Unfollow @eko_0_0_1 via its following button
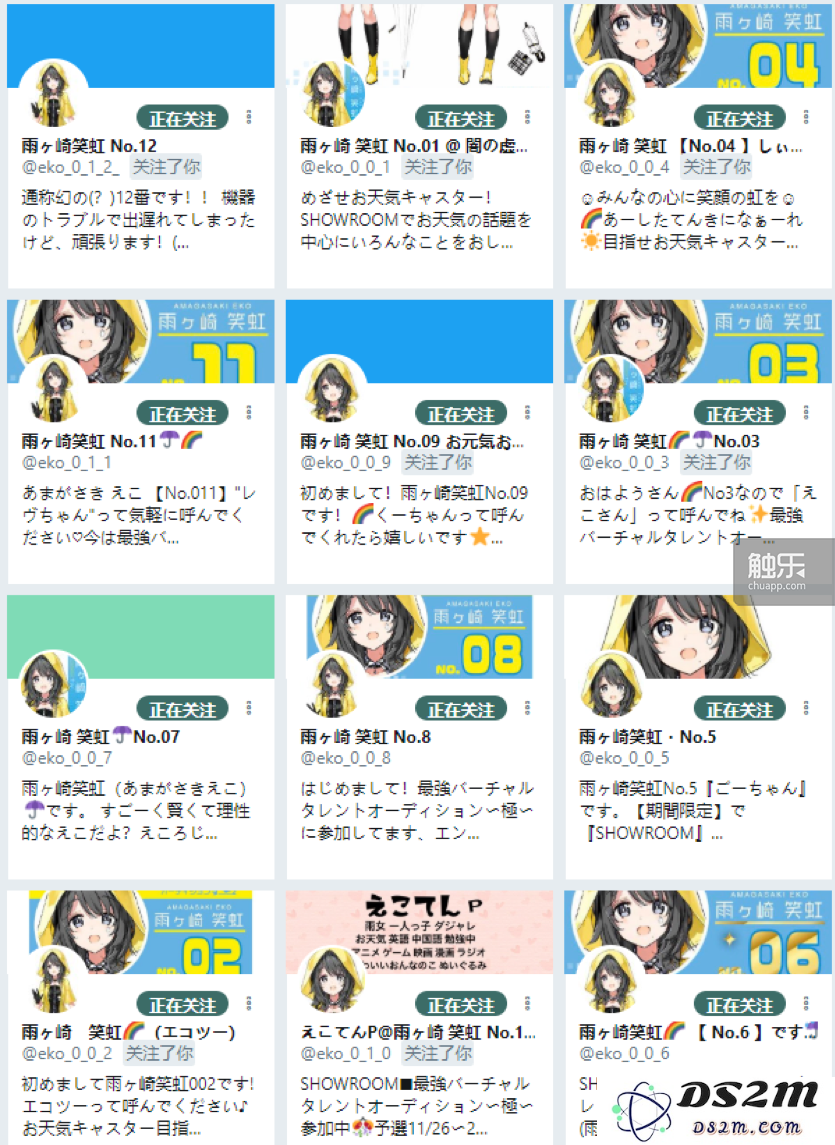This screenshot has height=1145, width=835. (461, 118)
